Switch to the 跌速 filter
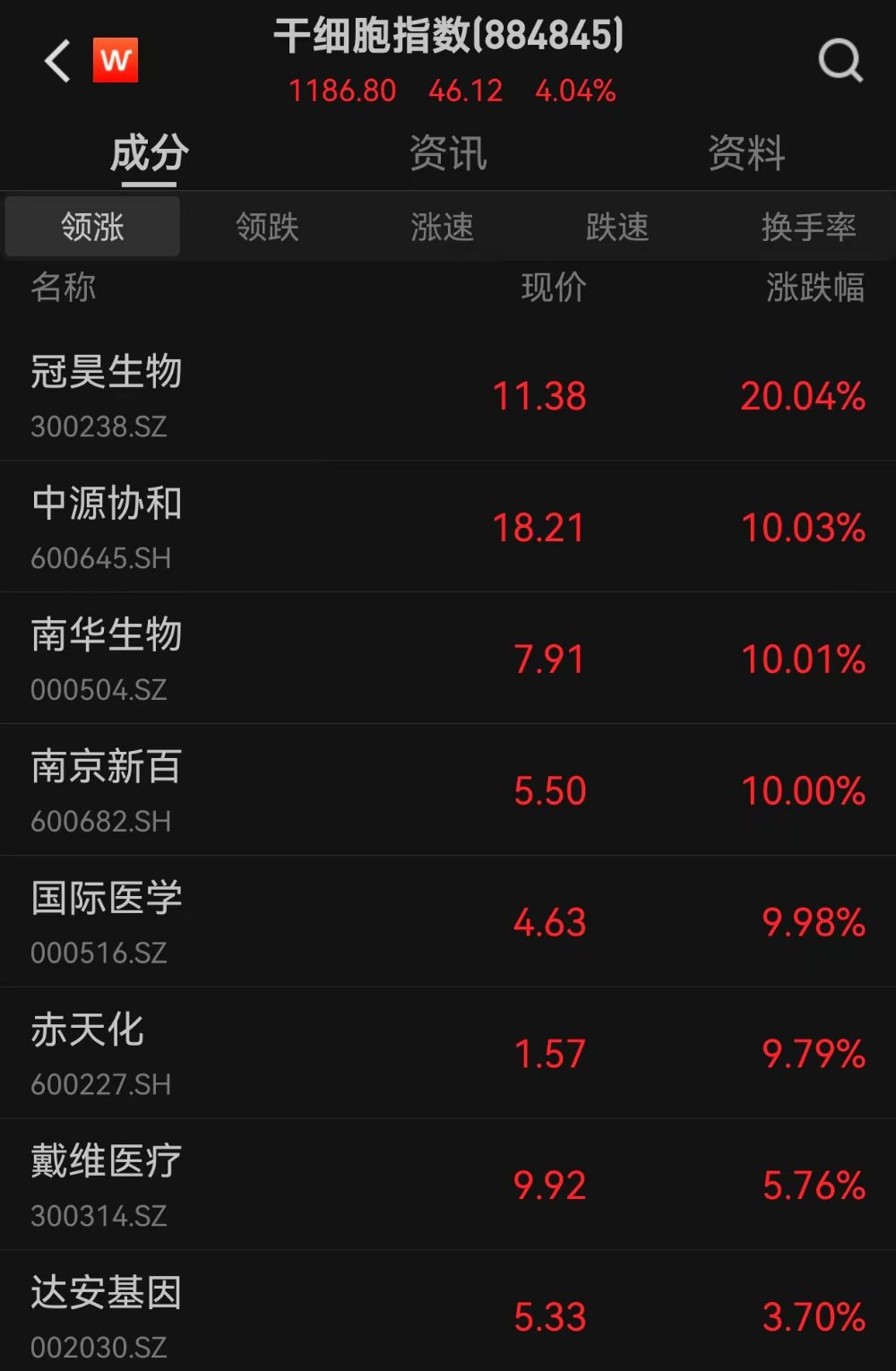 click(x=616, y=227)
